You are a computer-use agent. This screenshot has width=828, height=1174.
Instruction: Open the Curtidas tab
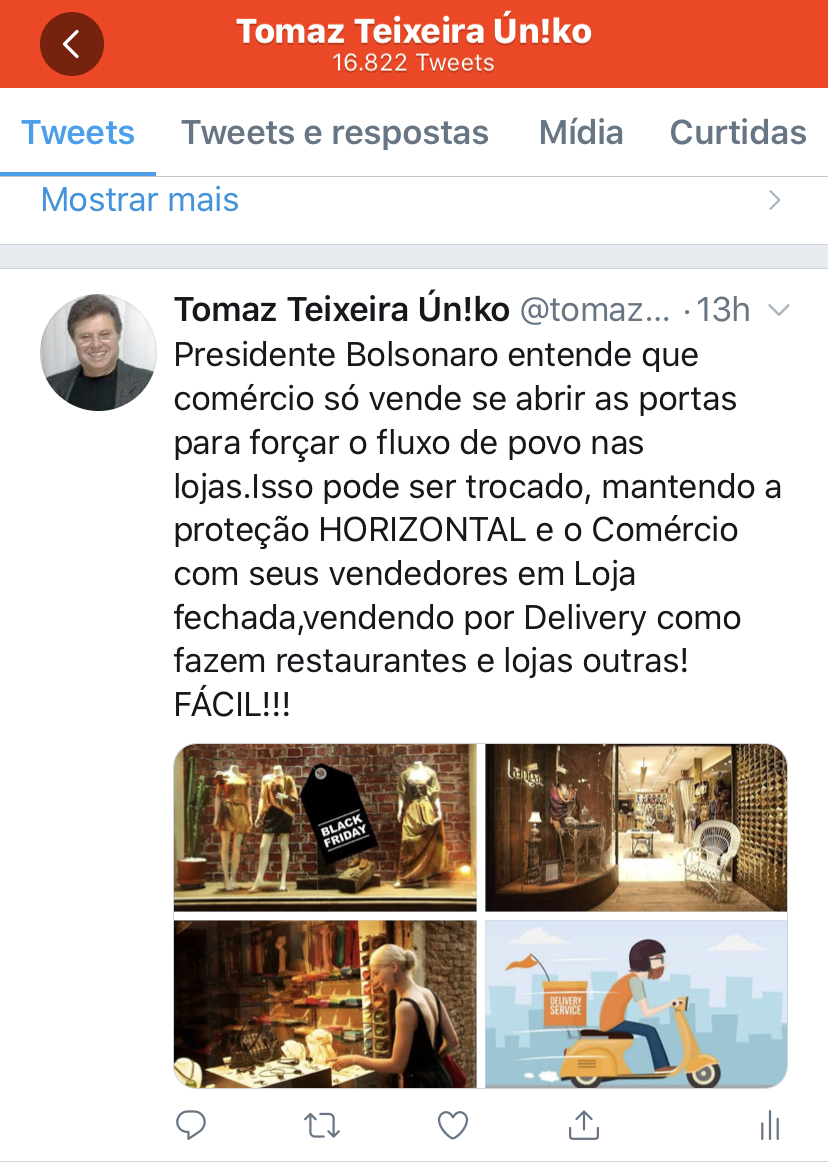[737, 133]
